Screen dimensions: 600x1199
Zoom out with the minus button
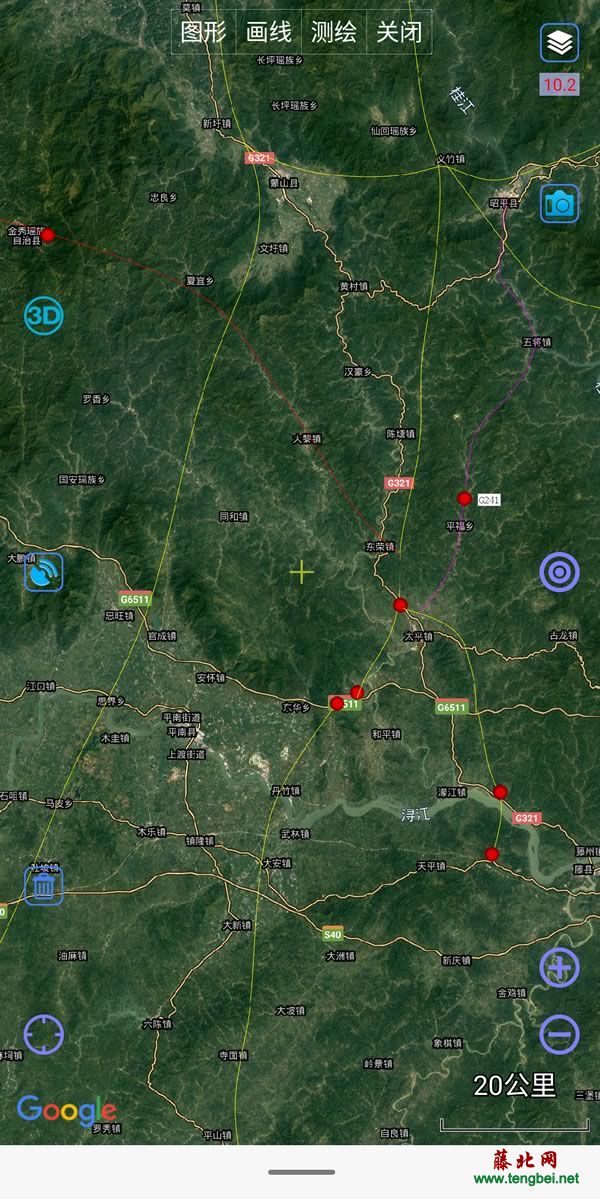pyautogui.click(x=559, y=1035)
